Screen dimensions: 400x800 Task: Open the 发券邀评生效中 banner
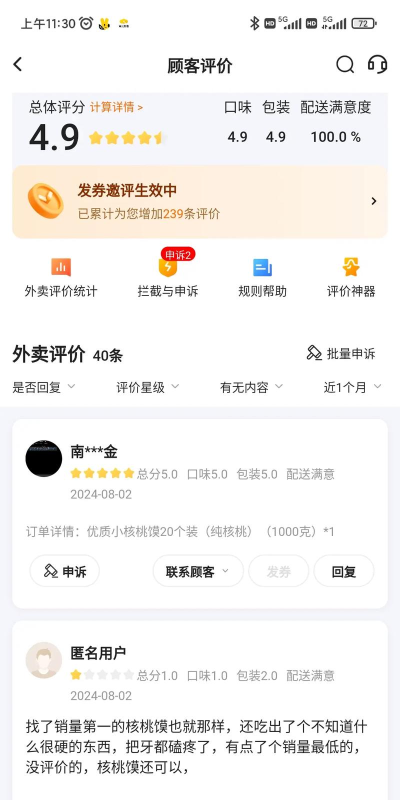pyautogui.click(x=200, y=201)
